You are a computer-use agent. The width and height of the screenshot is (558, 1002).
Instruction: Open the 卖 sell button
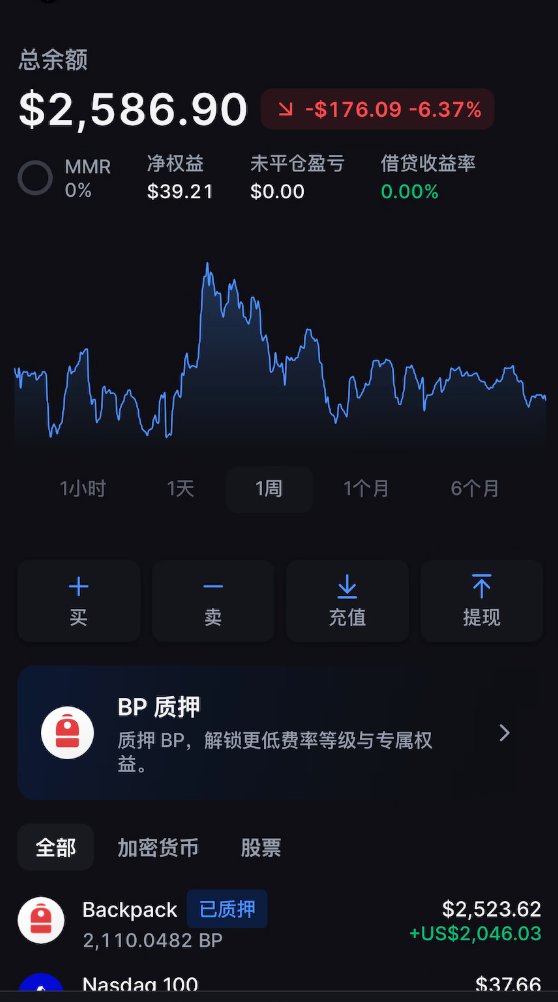[x=213, y=601]
